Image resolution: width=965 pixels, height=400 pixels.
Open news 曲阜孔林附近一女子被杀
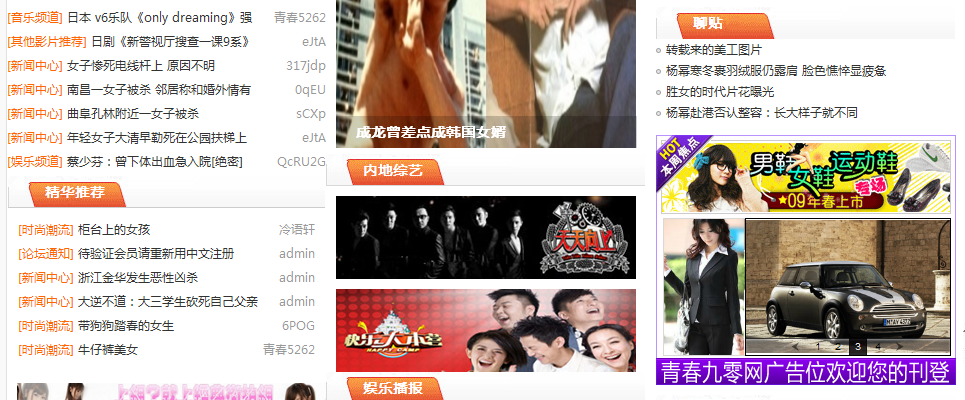pyautogui.click(x=133, y=114)
